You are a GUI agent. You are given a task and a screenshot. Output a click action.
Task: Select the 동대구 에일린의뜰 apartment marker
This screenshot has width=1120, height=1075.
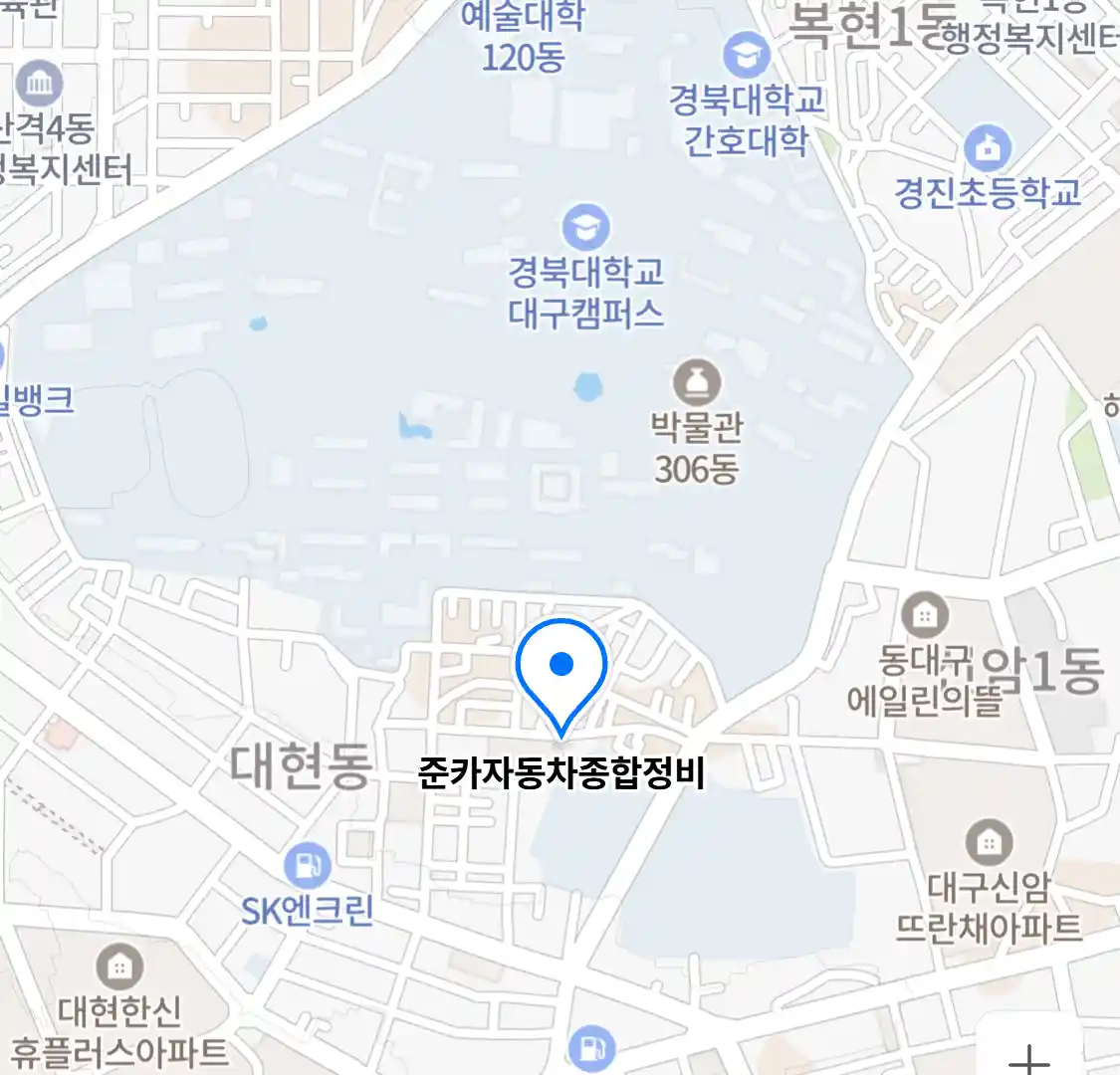924,616
